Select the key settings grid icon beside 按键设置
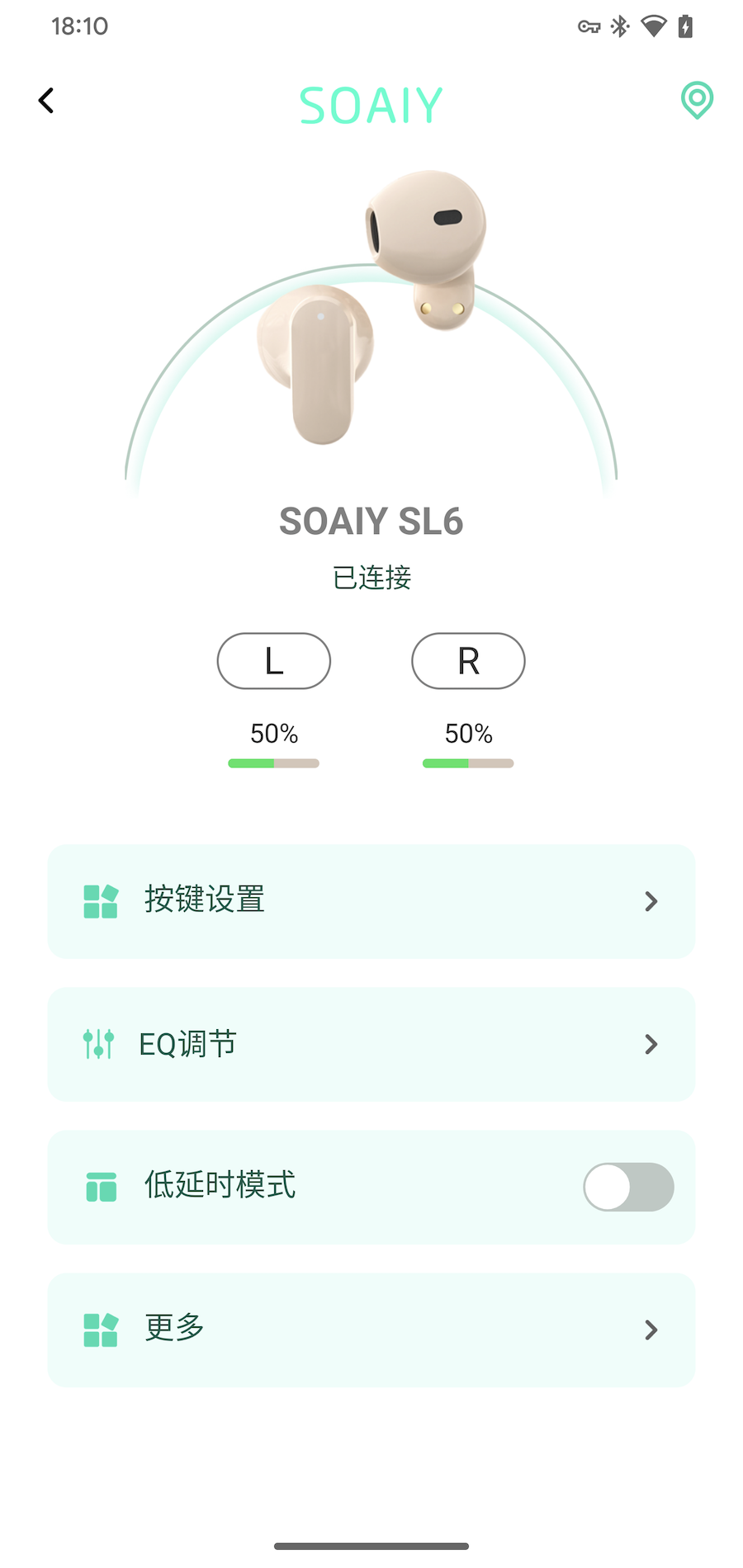This screenshot has width=743, height=1568. pyautogui.click(x=100, y=901)
